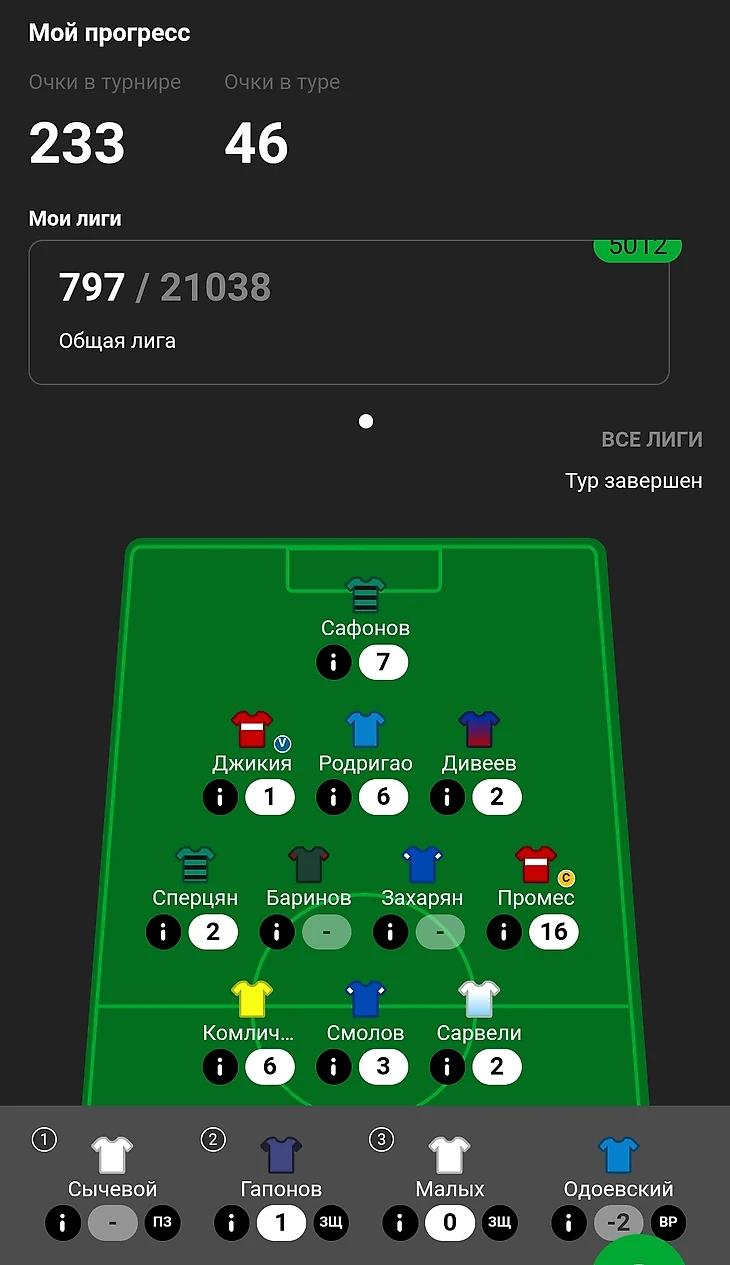This screenshot has height=1265, width=730.
Task: Show info for substitute Сычевой
Action: coord(62,1223)
